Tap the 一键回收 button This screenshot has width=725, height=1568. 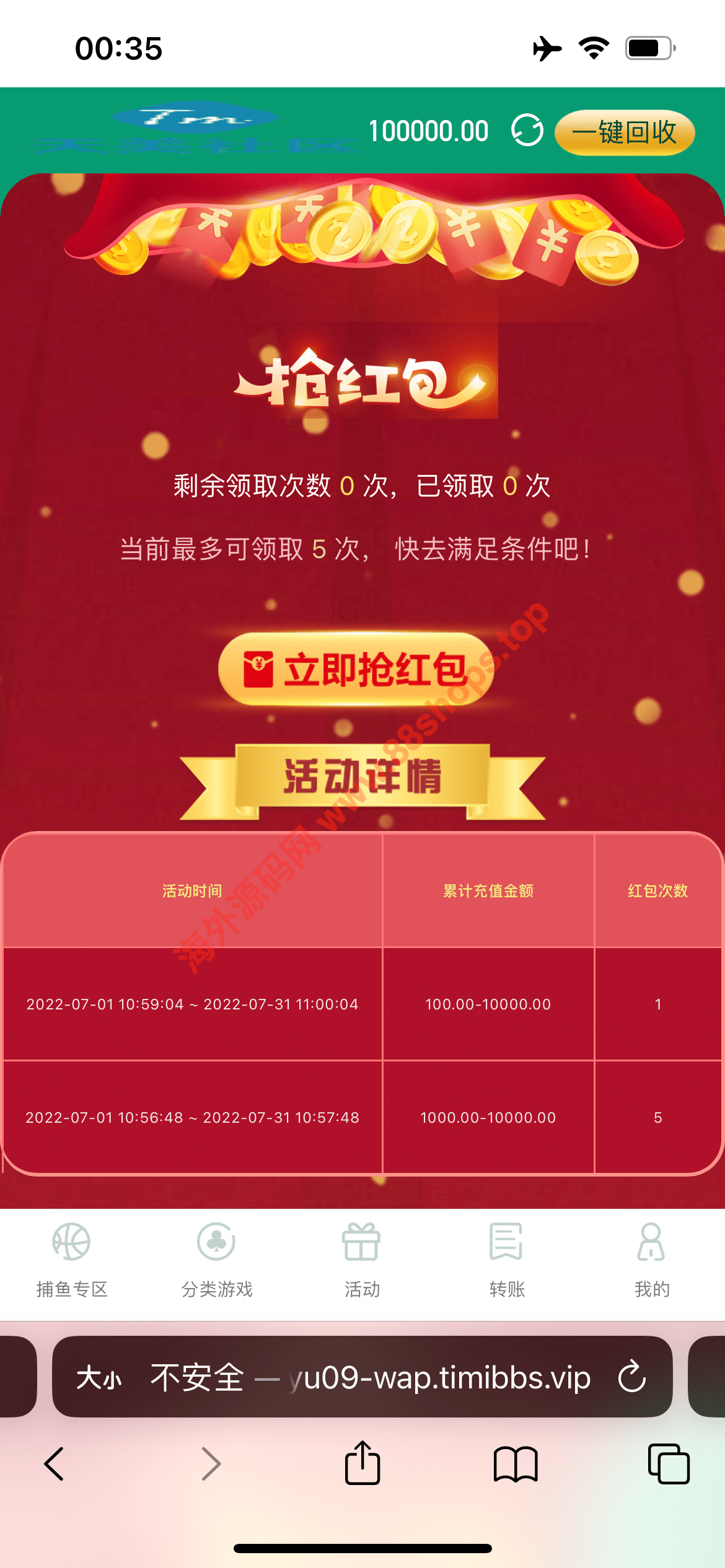(624, 133)
